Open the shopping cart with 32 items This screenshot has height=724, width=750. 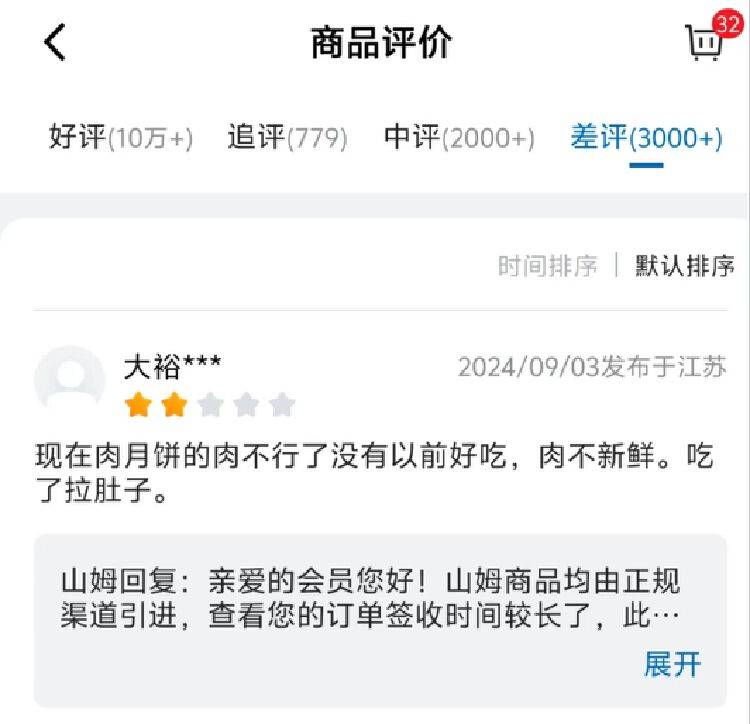tap(704, 43)
